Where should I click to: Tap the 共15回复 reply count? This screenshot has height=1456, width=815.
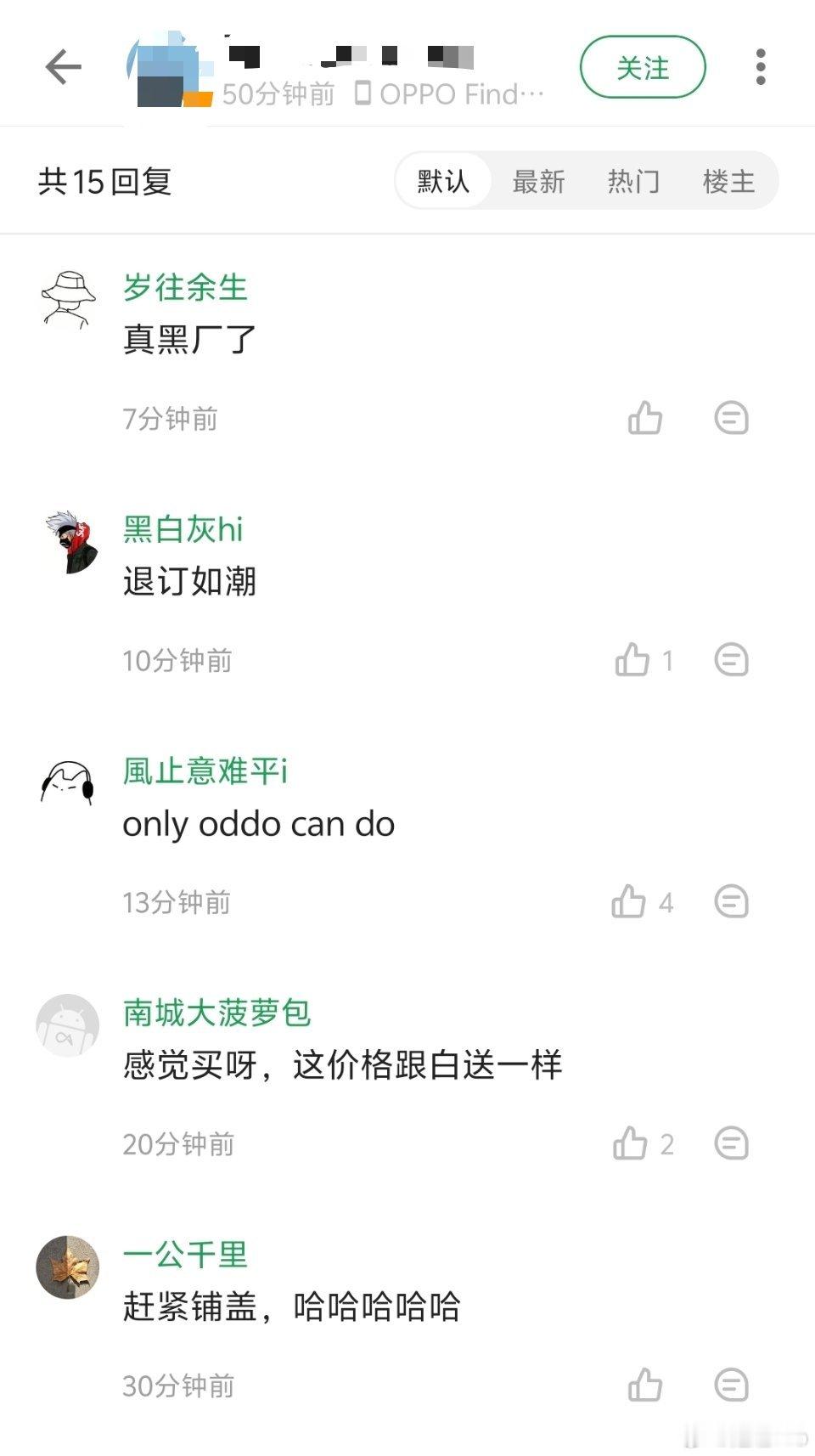[x=105, y=181]
